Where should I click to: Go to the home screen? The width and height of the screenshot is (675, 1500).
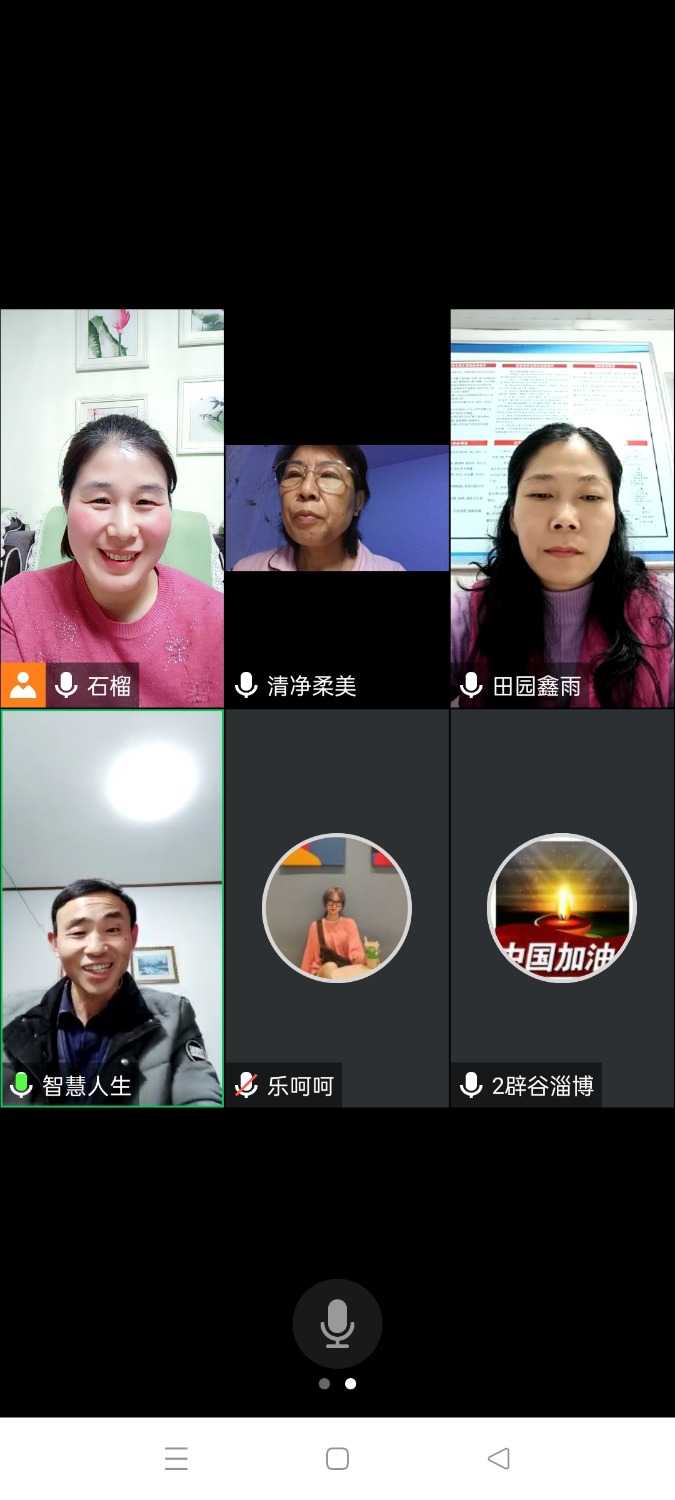(337, 1458)
